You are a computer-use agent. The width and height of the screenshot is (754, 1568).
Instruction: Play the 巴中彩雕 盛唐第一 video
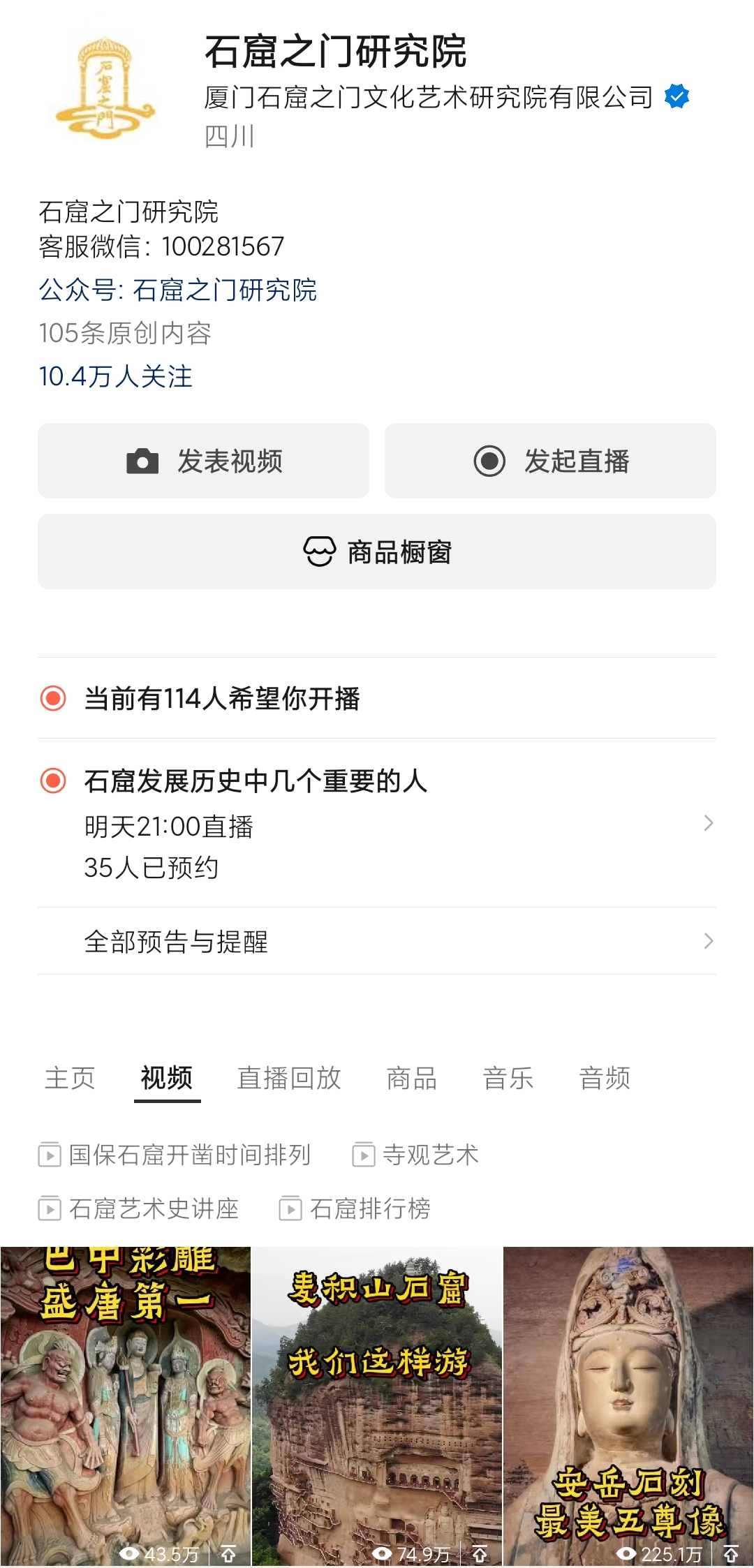coord(126,1403)
